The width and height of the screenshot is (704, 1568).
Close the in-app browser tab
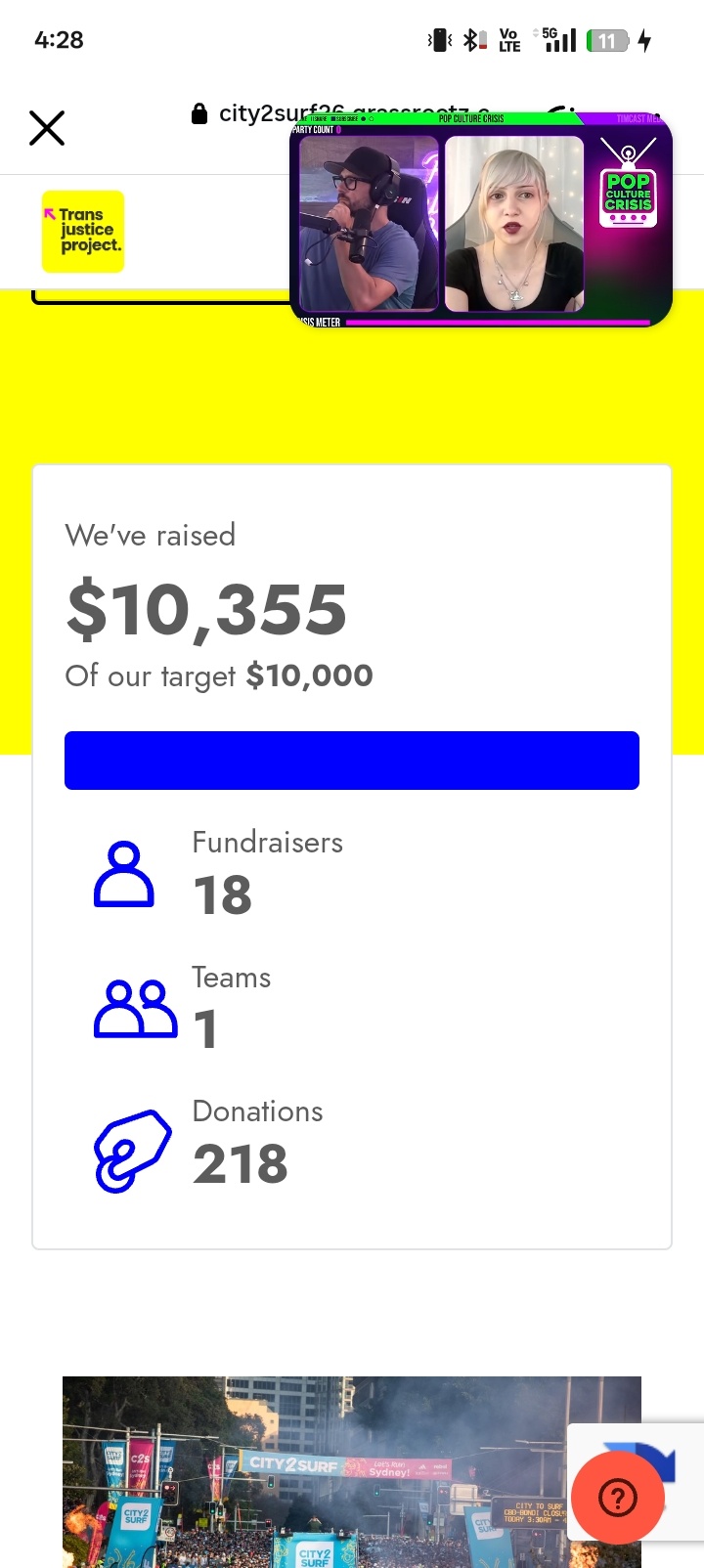click(47, 128)
